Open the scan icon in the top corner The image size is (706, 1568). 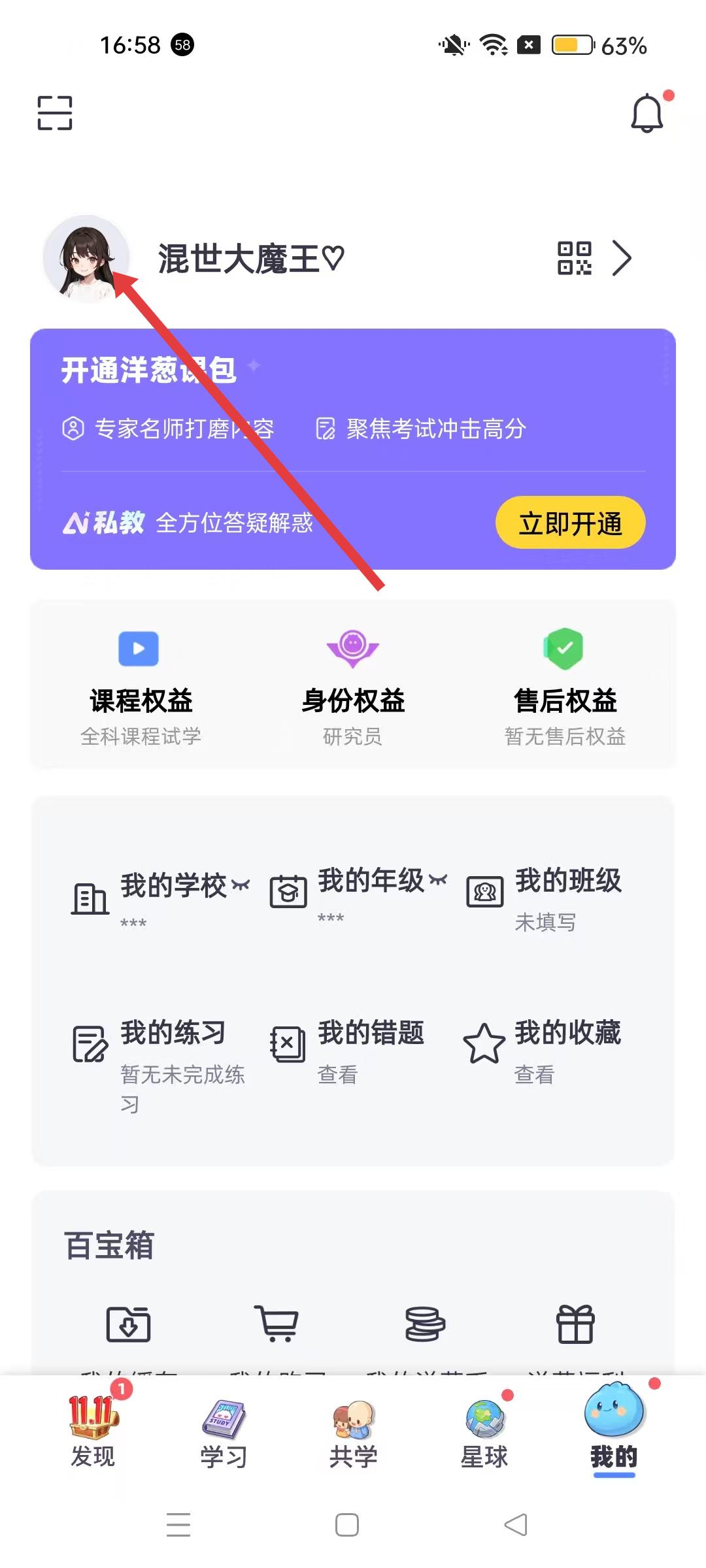click(55, 113)
